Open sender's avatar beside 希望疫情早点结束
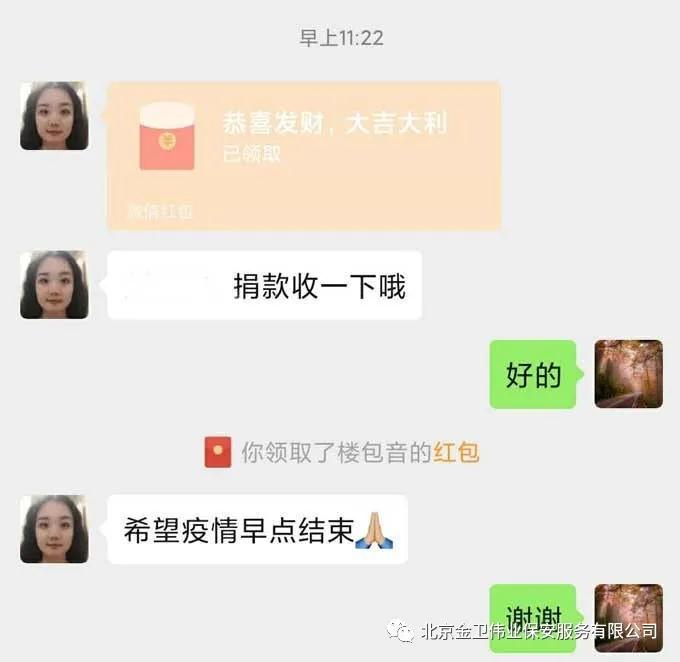Image resolution: width=680 pixels, height=662 pixels. pos(54,529)
